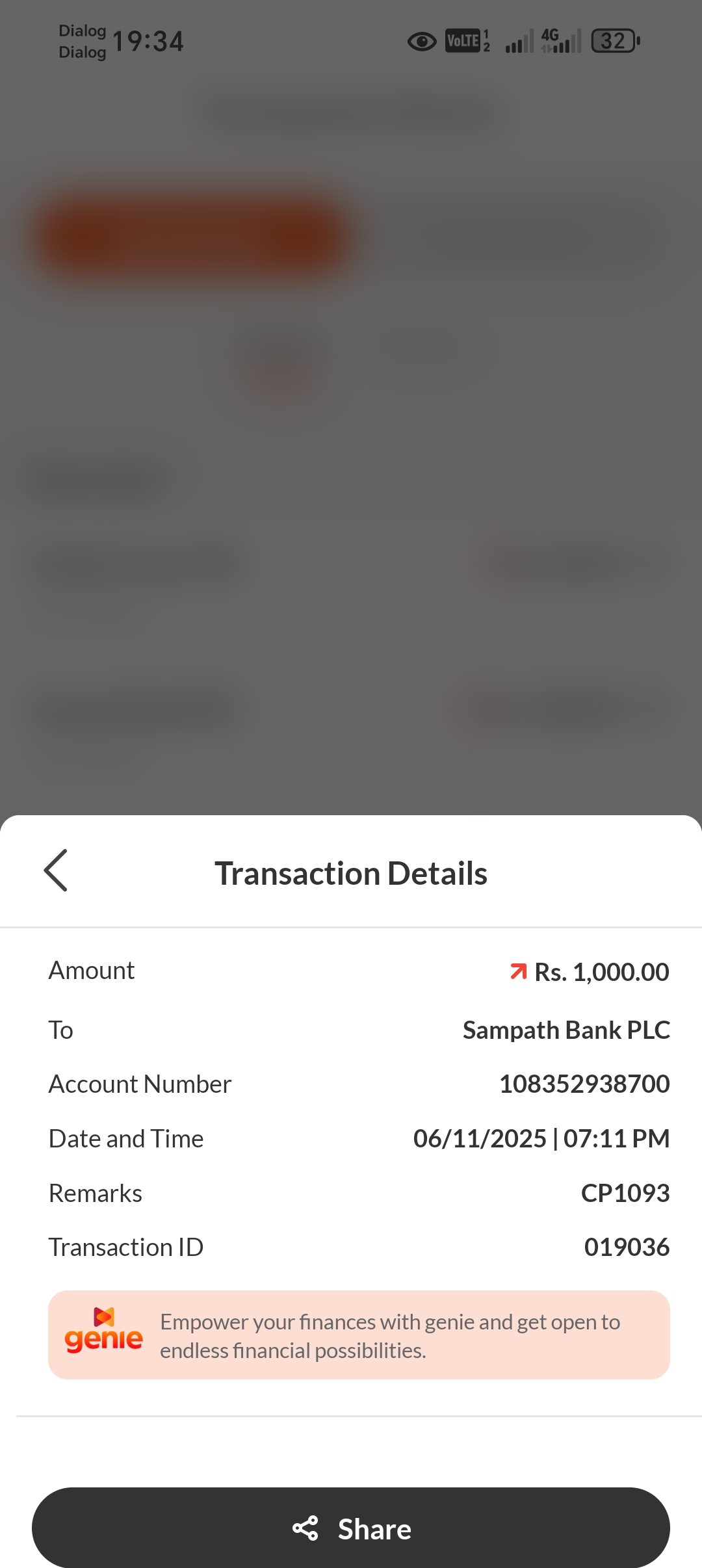Go back from Transaction Details
The image size is (702, 1568).
pos(56,870)
